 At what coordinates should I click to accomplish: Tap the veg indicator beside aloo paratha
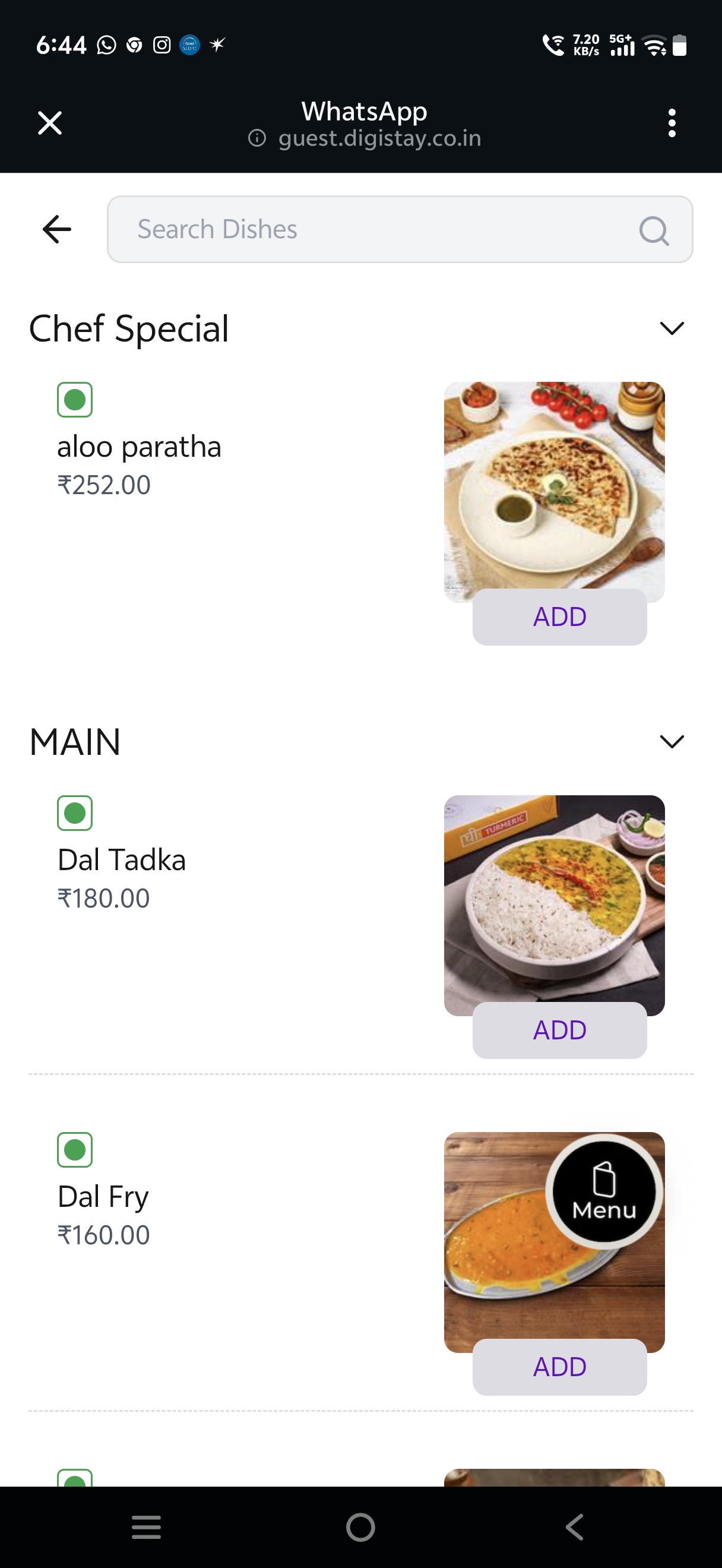74,399
